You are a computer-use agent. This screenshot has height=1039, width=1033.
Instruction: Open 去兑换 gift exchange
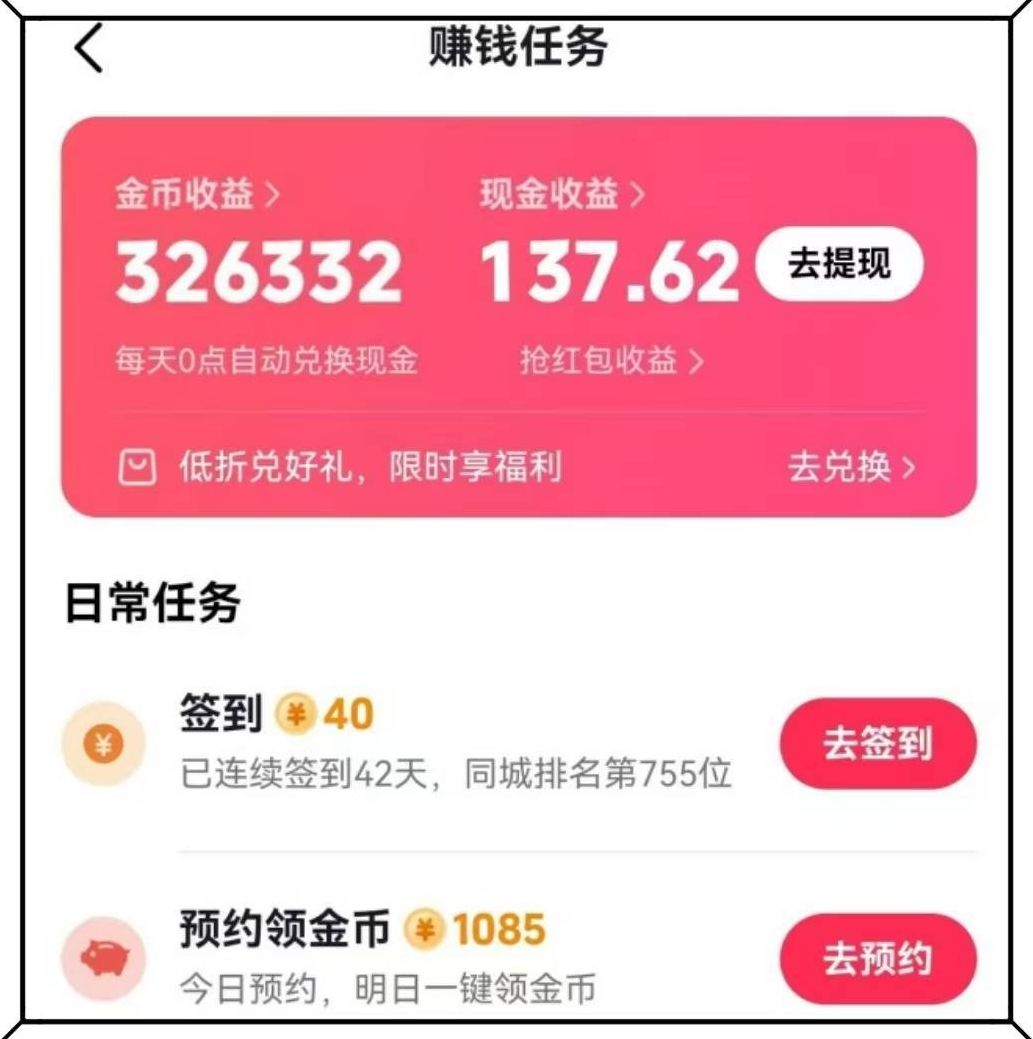[851, 467]
